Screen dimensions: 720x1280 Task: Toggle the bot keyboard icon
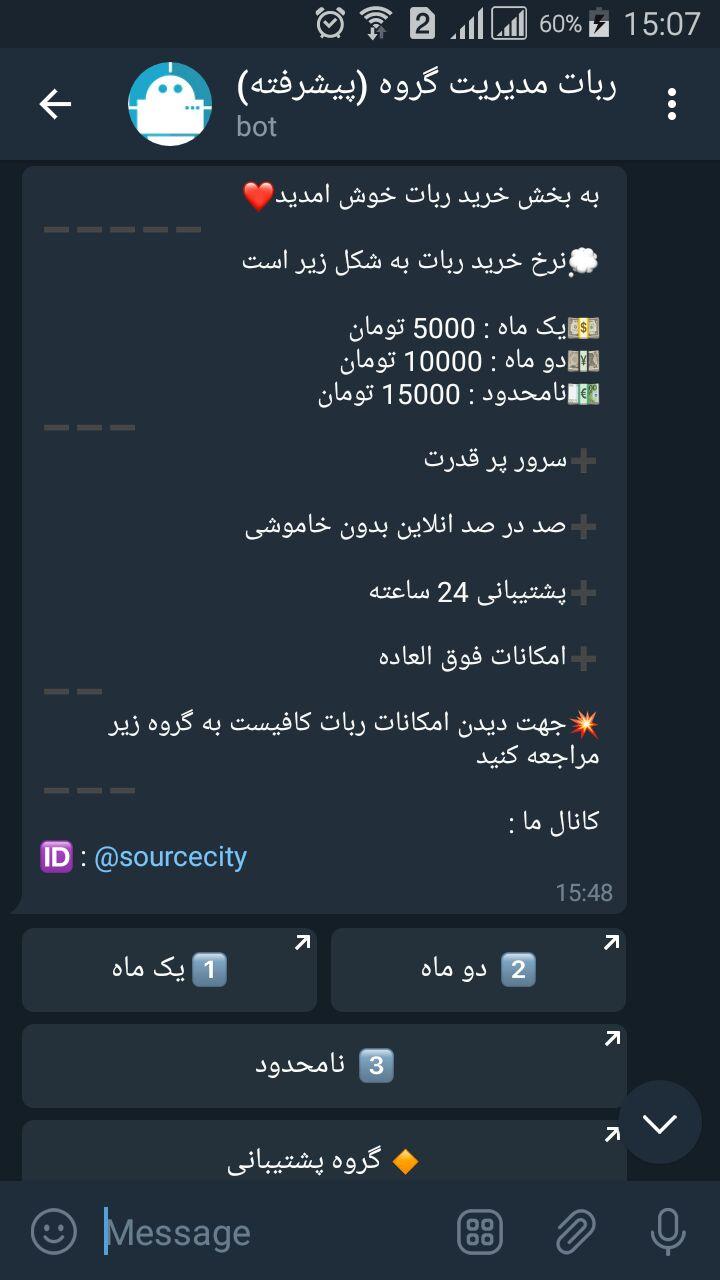[x=480, y=1232]
